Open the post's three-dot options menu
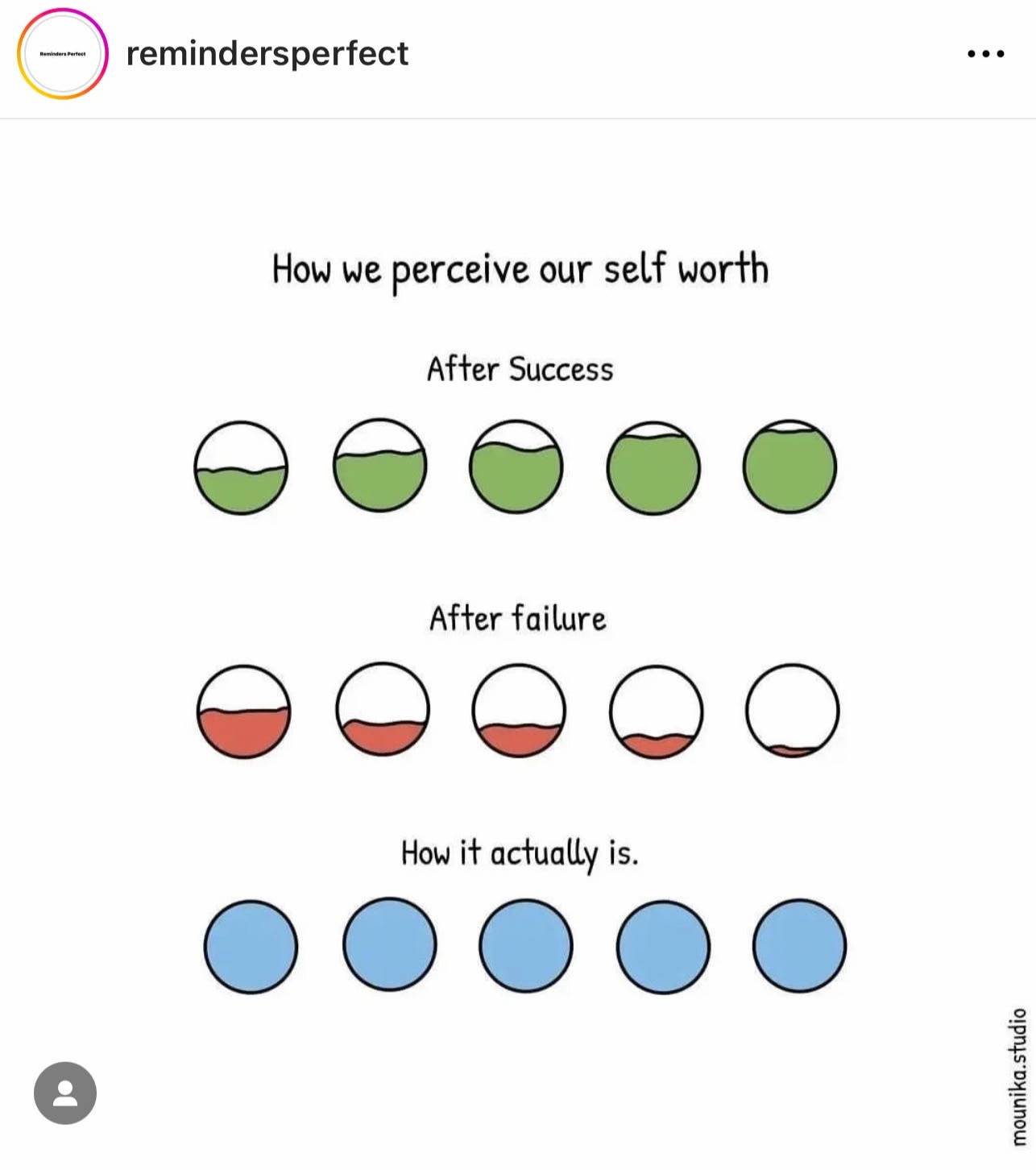This screenshot has width=1036, height=1170. coord(985,54)
